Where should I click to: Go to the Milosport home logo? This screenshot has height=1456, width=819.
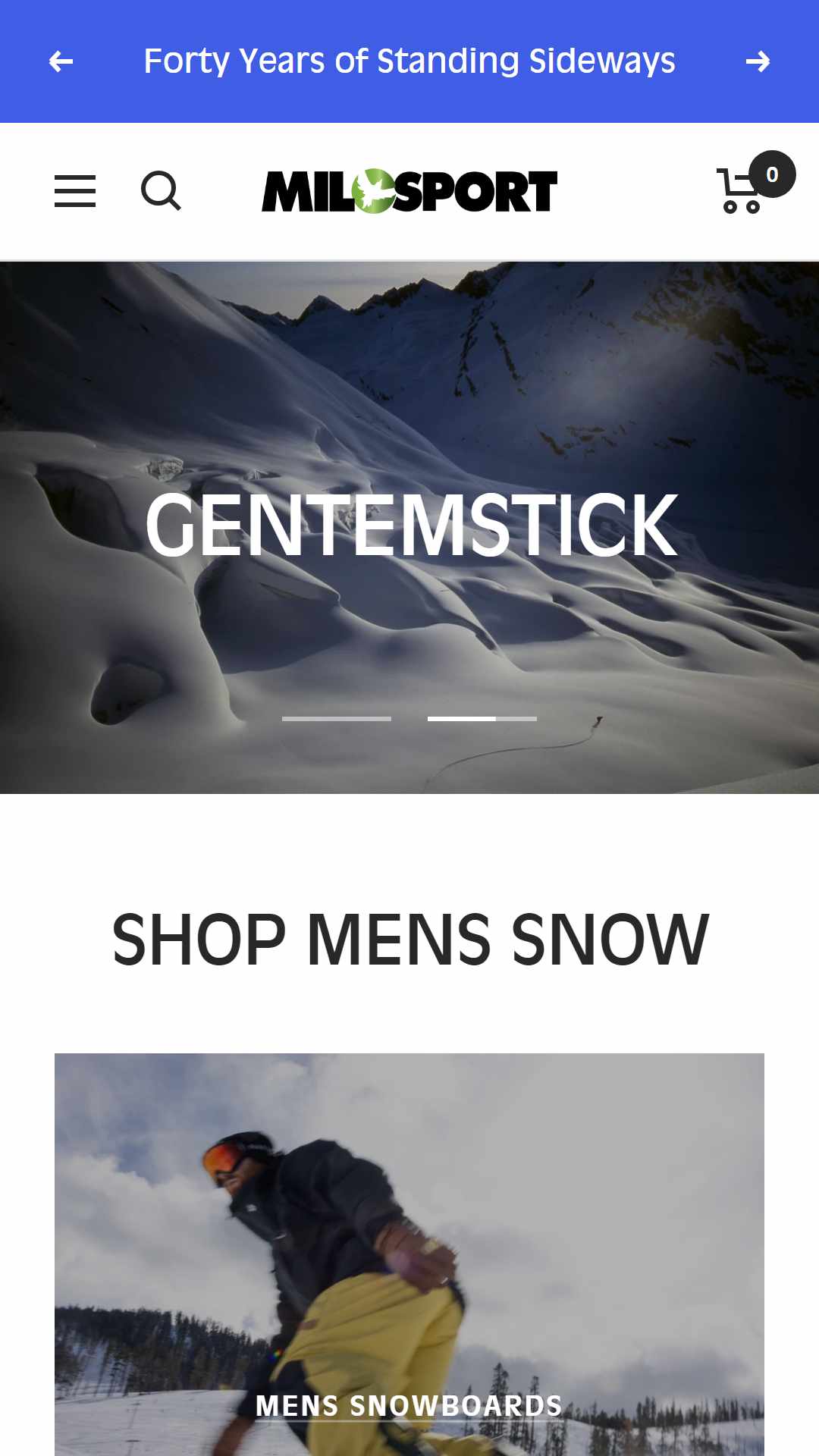coord(409,191)
